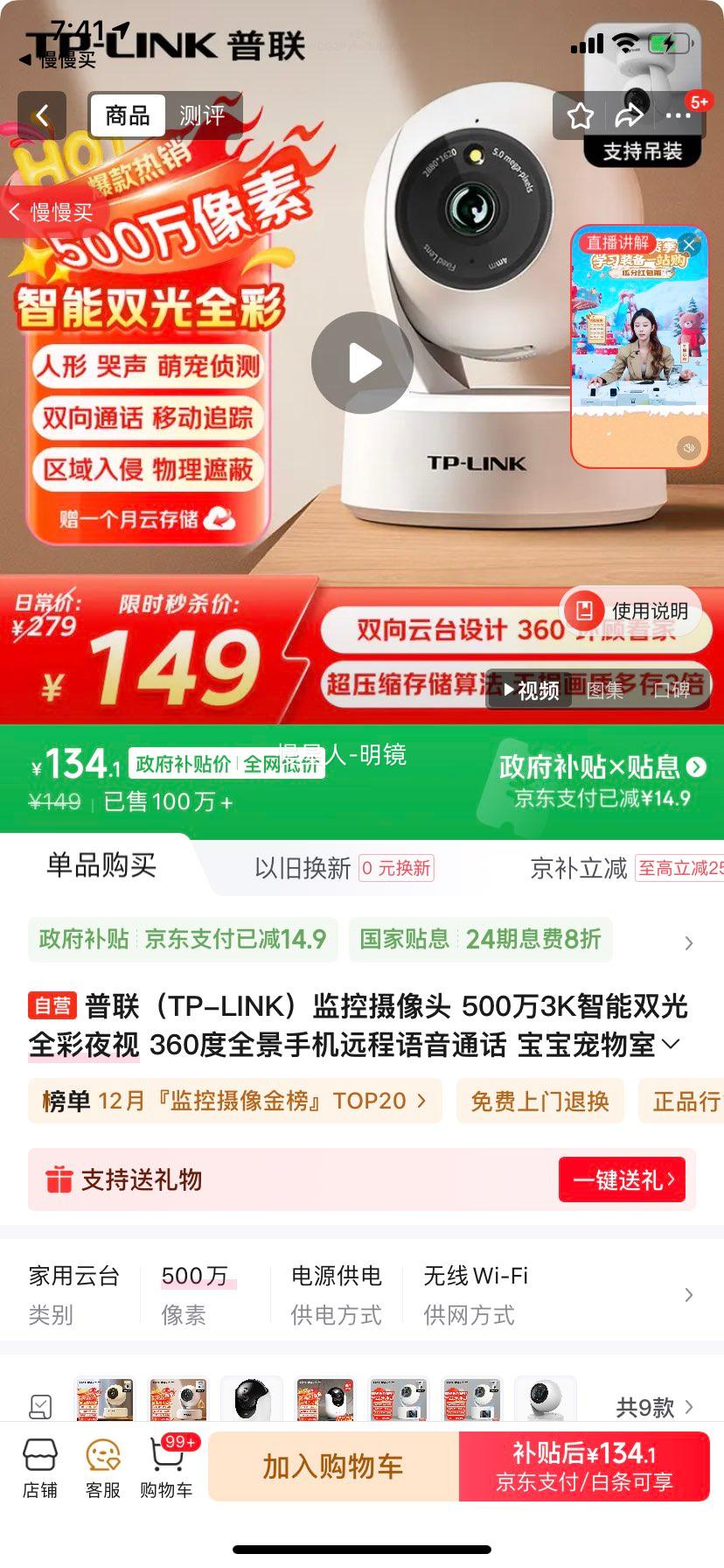
Task: Close the live stream floating window
Action: (x=690, y=245)
